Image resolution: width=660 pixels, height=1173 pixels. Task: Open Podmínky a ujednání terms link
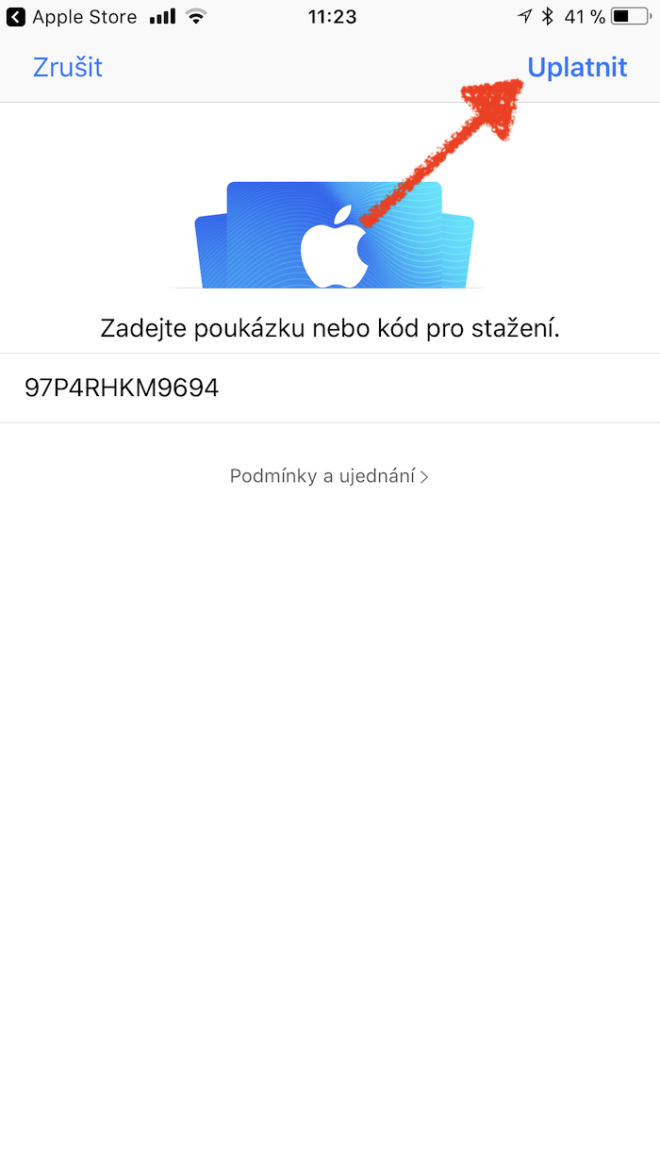pyautogui.click(x=329, y=476)
